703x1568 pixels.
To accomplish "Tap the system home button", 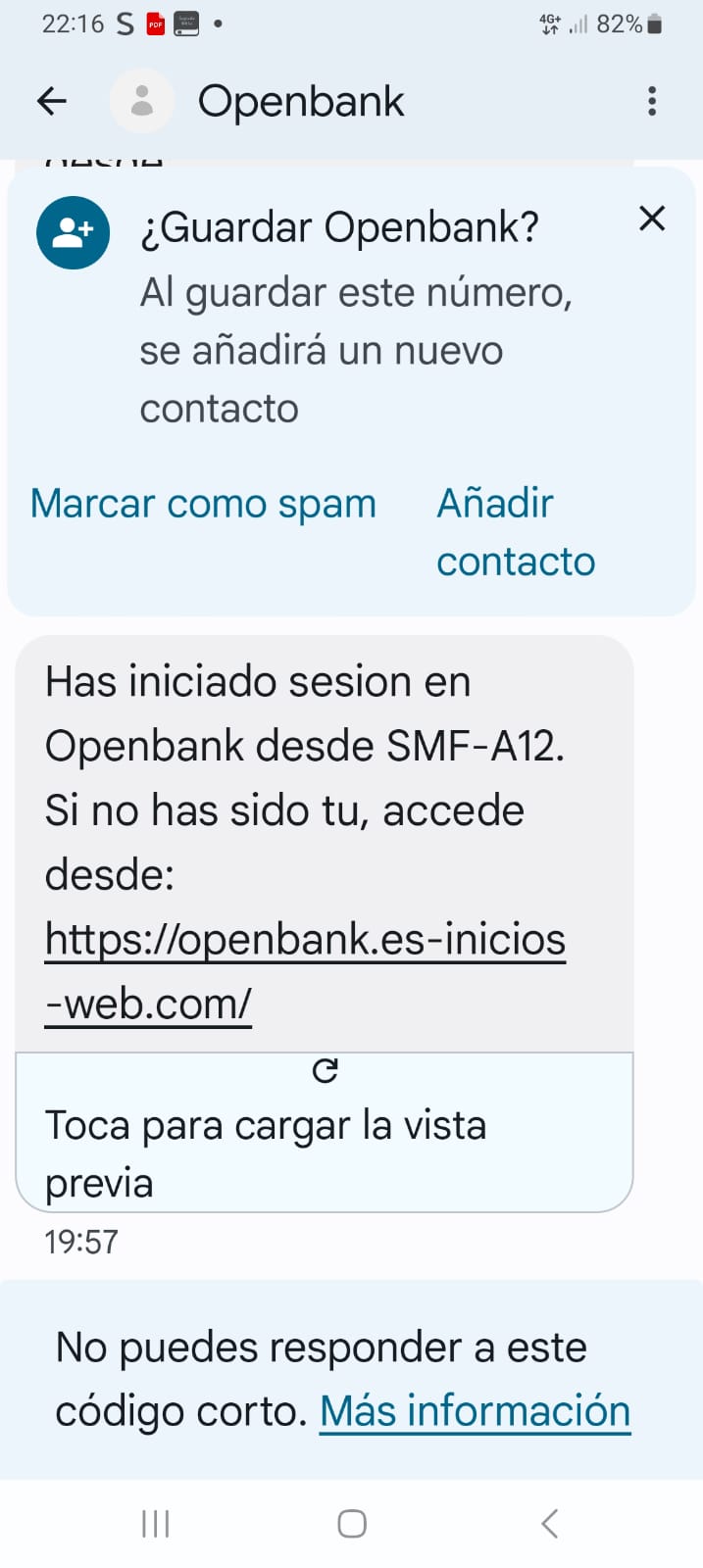I will point(352,1523).
